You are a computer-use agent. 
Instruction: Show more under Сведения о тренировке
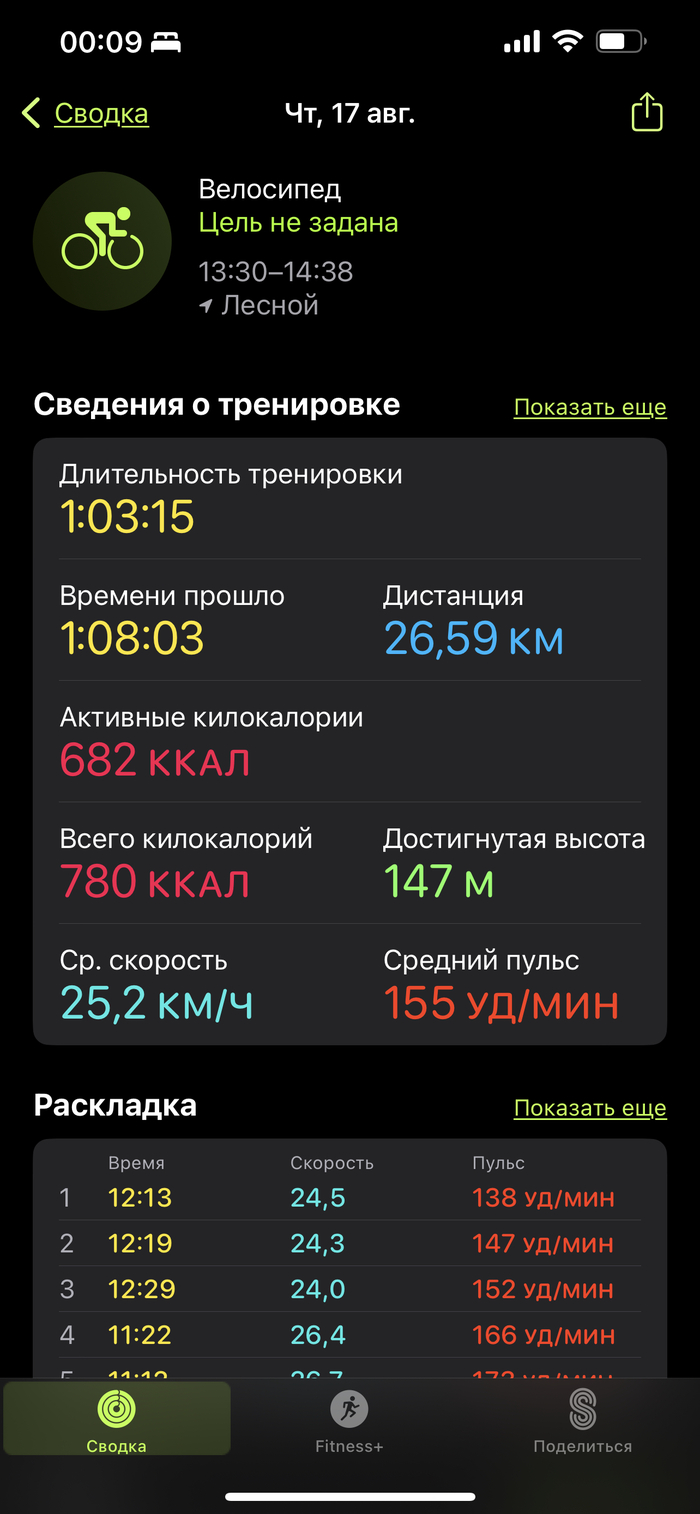pyautogui.click(x=589, y=408)
